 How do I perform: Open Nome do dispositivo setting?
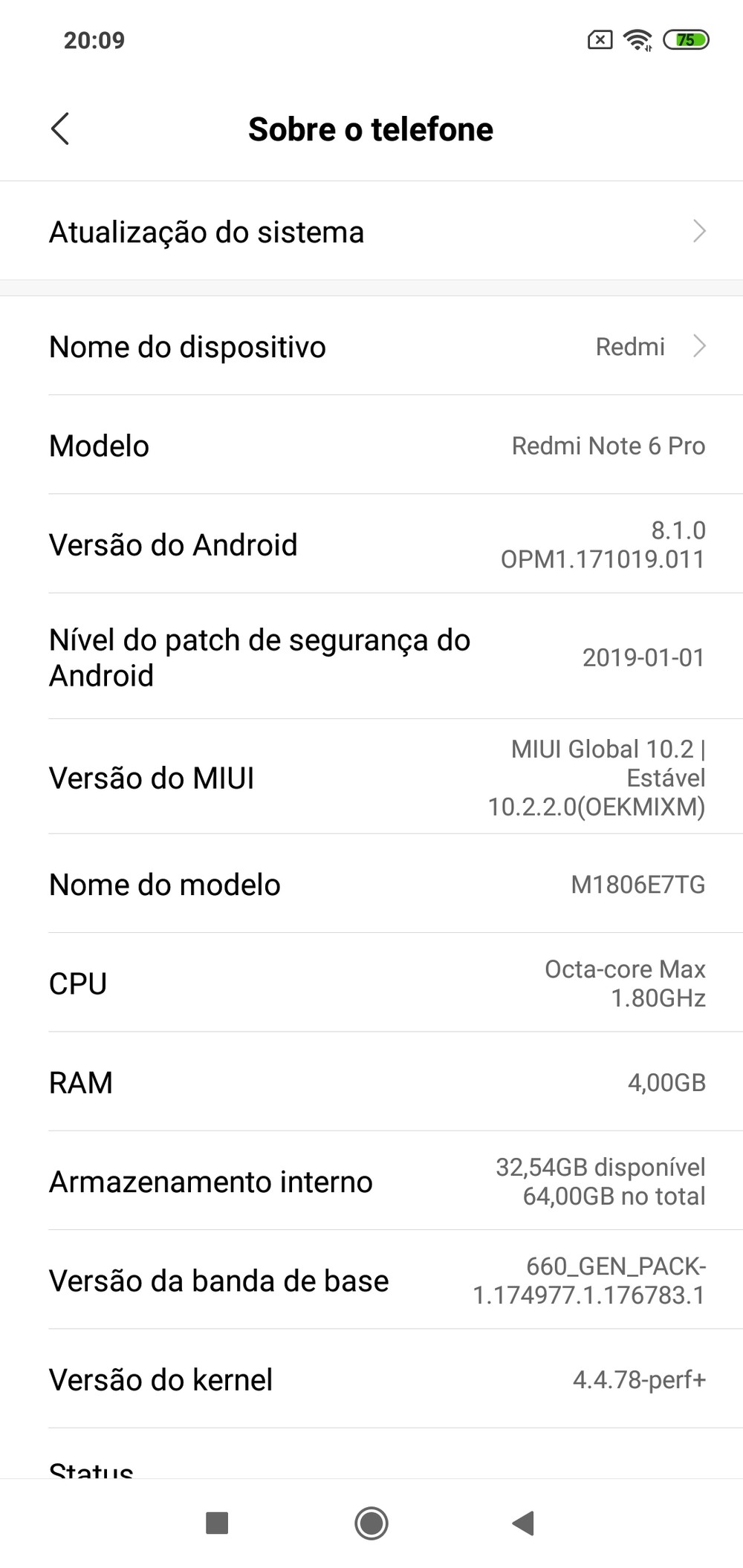tap(371, 347)
